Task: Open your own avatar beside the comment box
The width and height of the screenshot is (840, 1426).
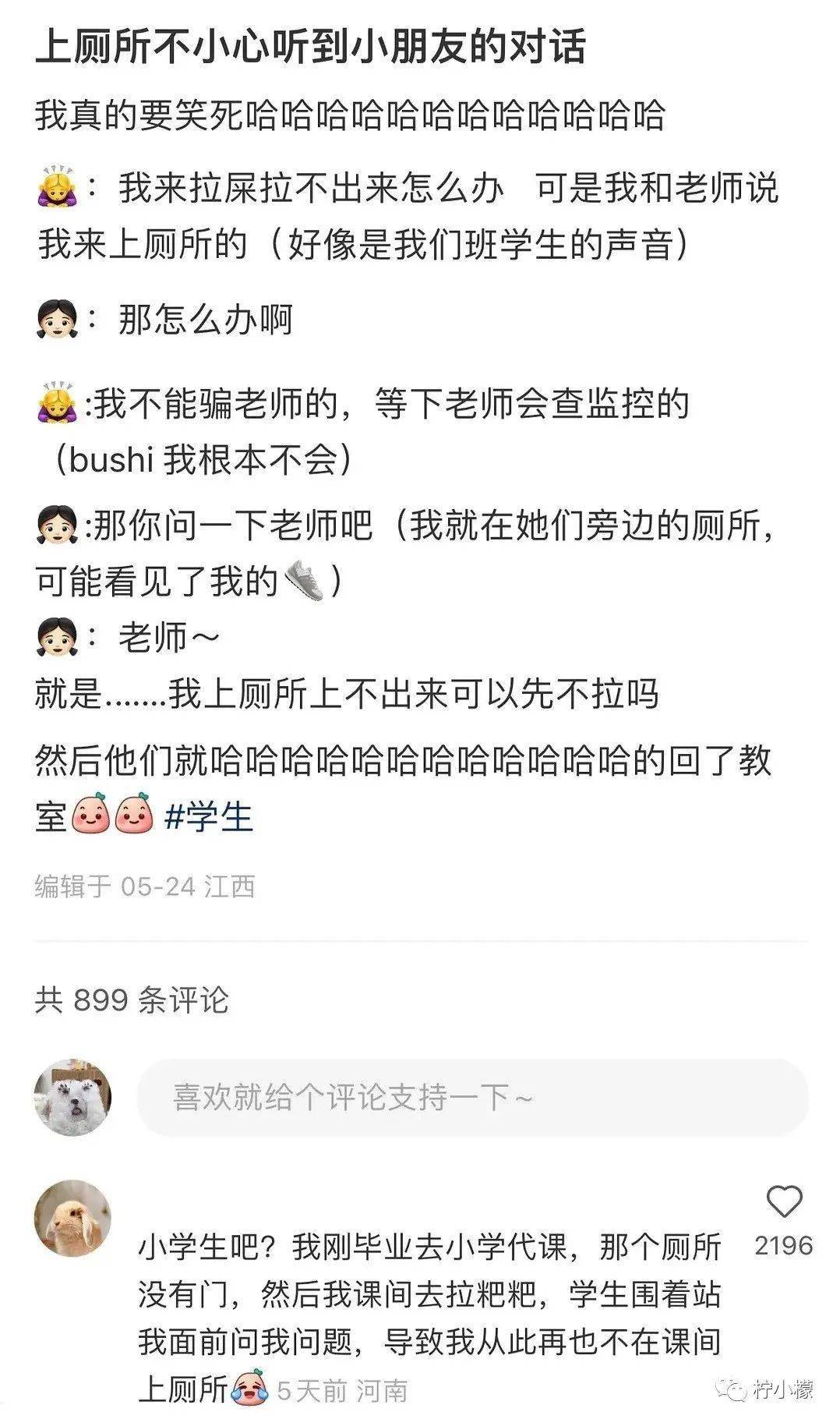Action: point(73,1097)
